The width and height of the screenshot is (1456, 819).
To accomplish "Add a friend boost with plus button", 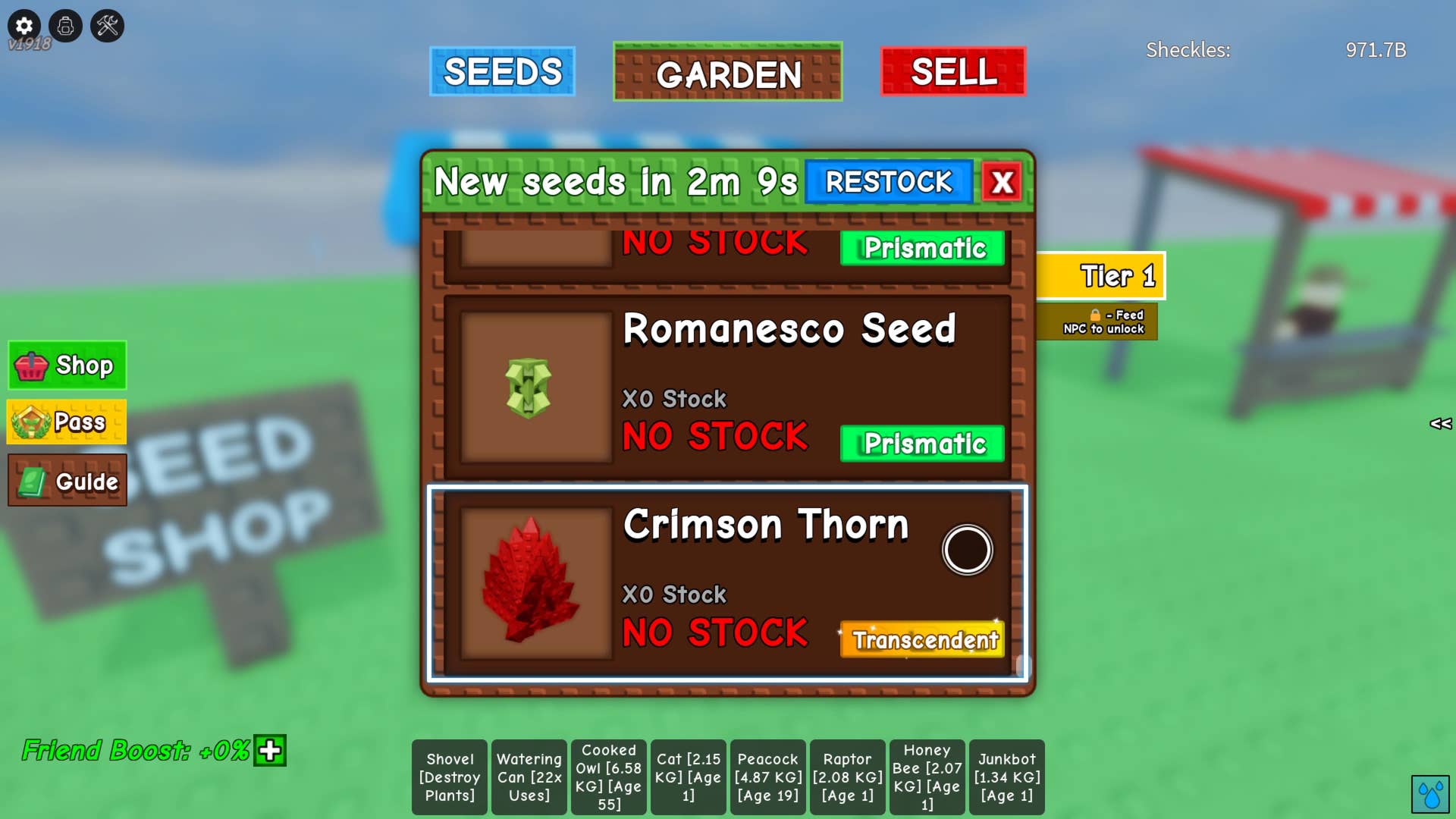I will (270, 751).
